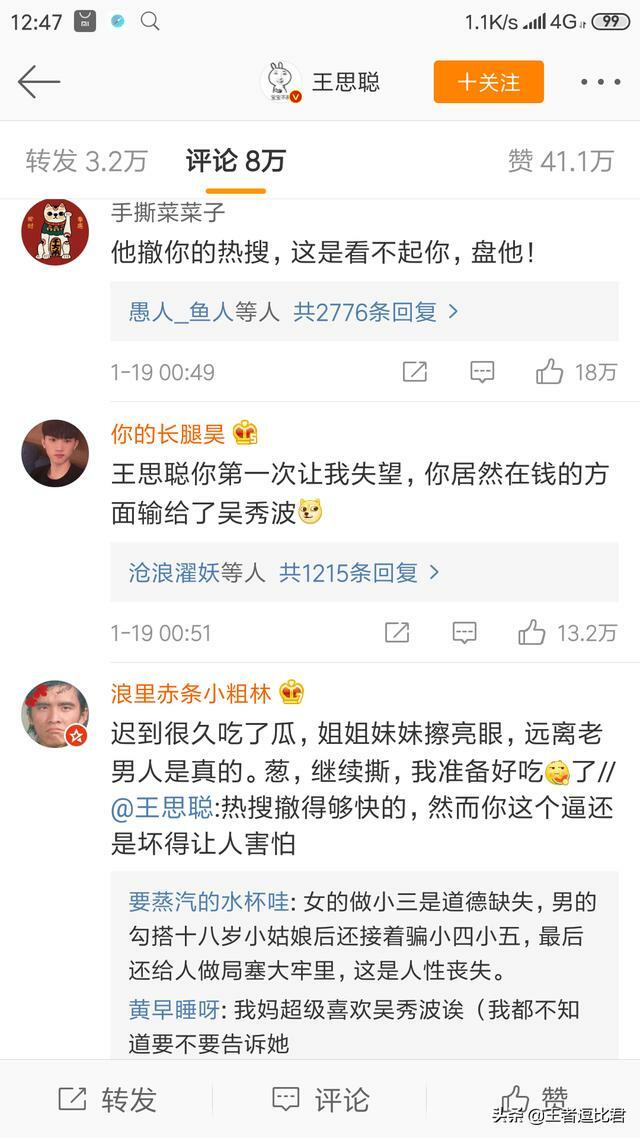The image size is (640, 1138).
Task: Follow 王思聪 with the +关注 button
Action: pyautogui.click(x=488, y=82)
